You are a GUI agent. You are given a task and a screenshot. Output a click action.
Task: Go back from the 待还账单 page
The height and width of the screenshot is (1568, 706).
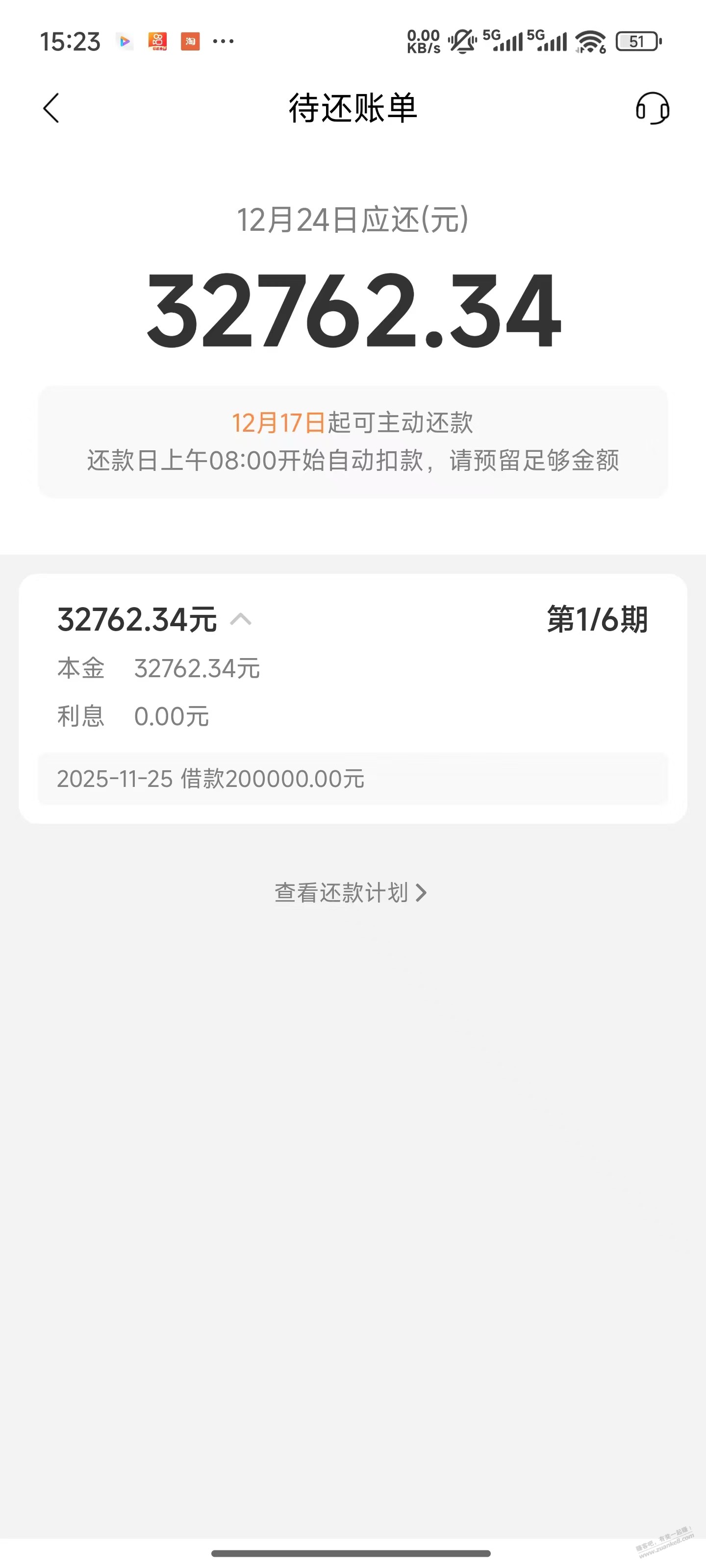click(x=52, y=108)
